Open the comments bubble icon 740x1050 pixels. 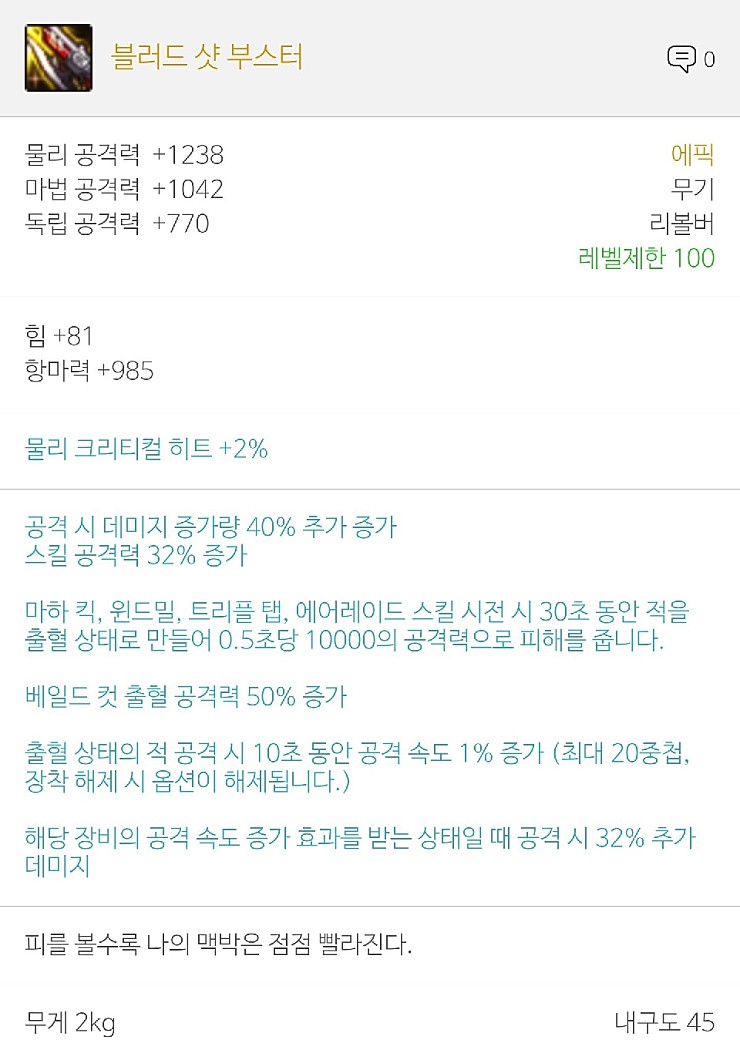681,59
